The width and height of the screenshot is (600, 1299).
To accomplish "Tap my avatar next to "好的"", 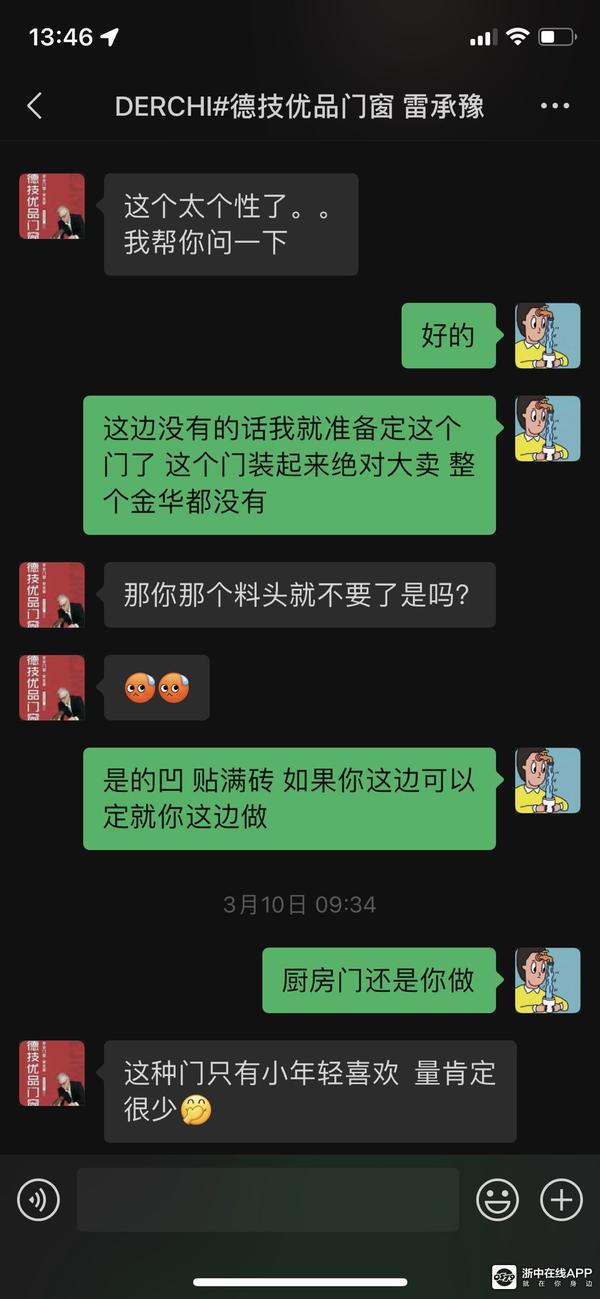I will 548,336.
